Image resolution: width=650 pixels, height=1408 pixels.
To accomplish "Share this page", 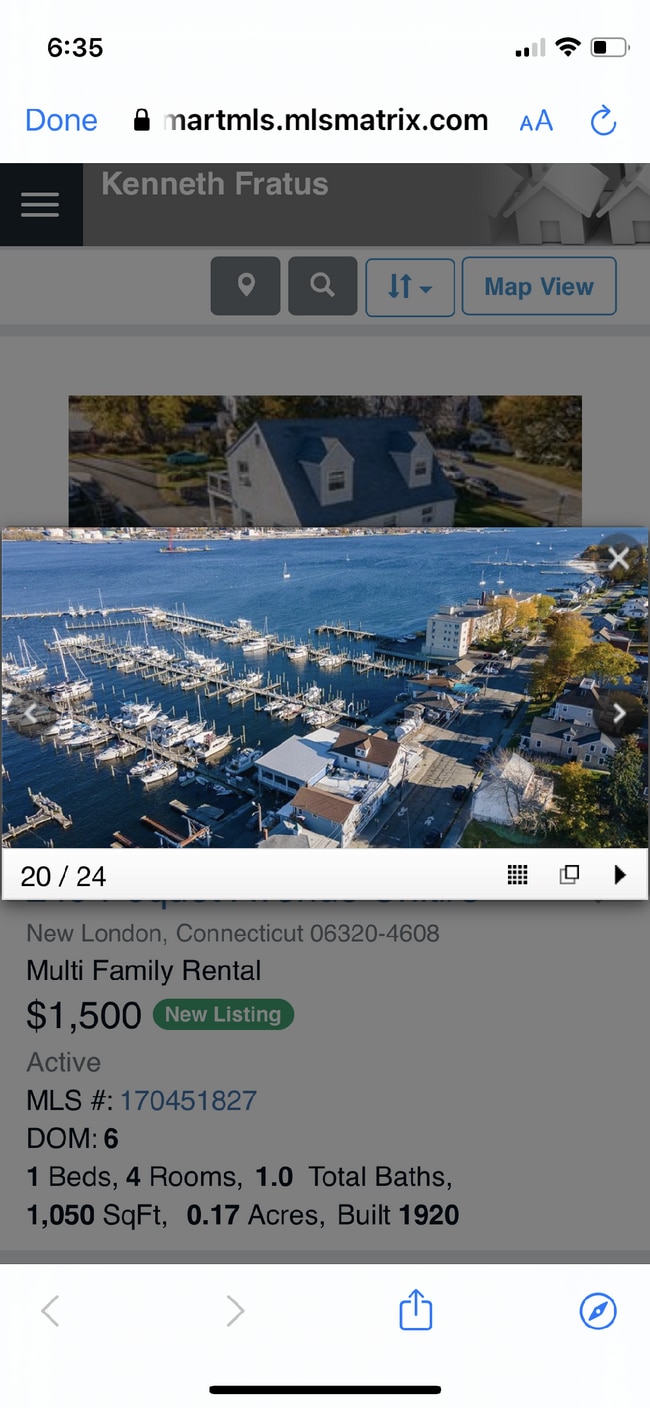I will coord(415,1310).
